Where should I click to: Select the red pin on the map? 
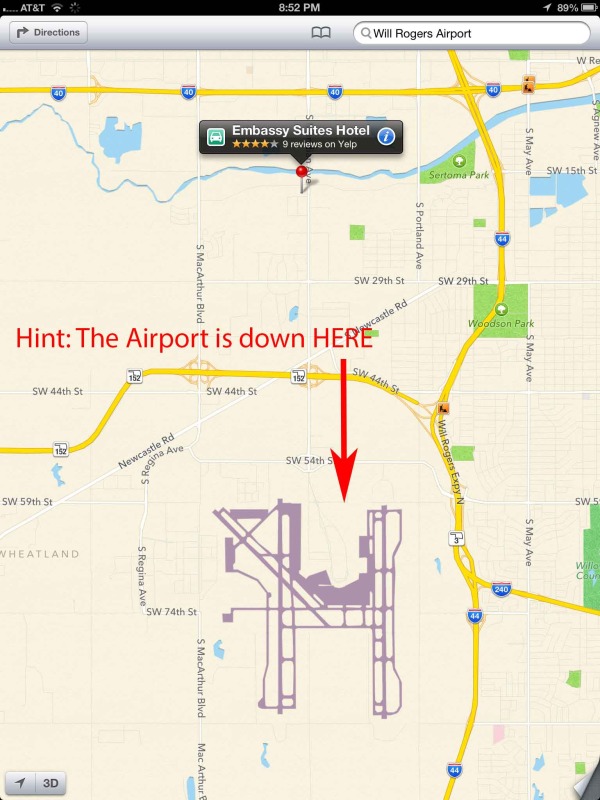tap(302, 175)
